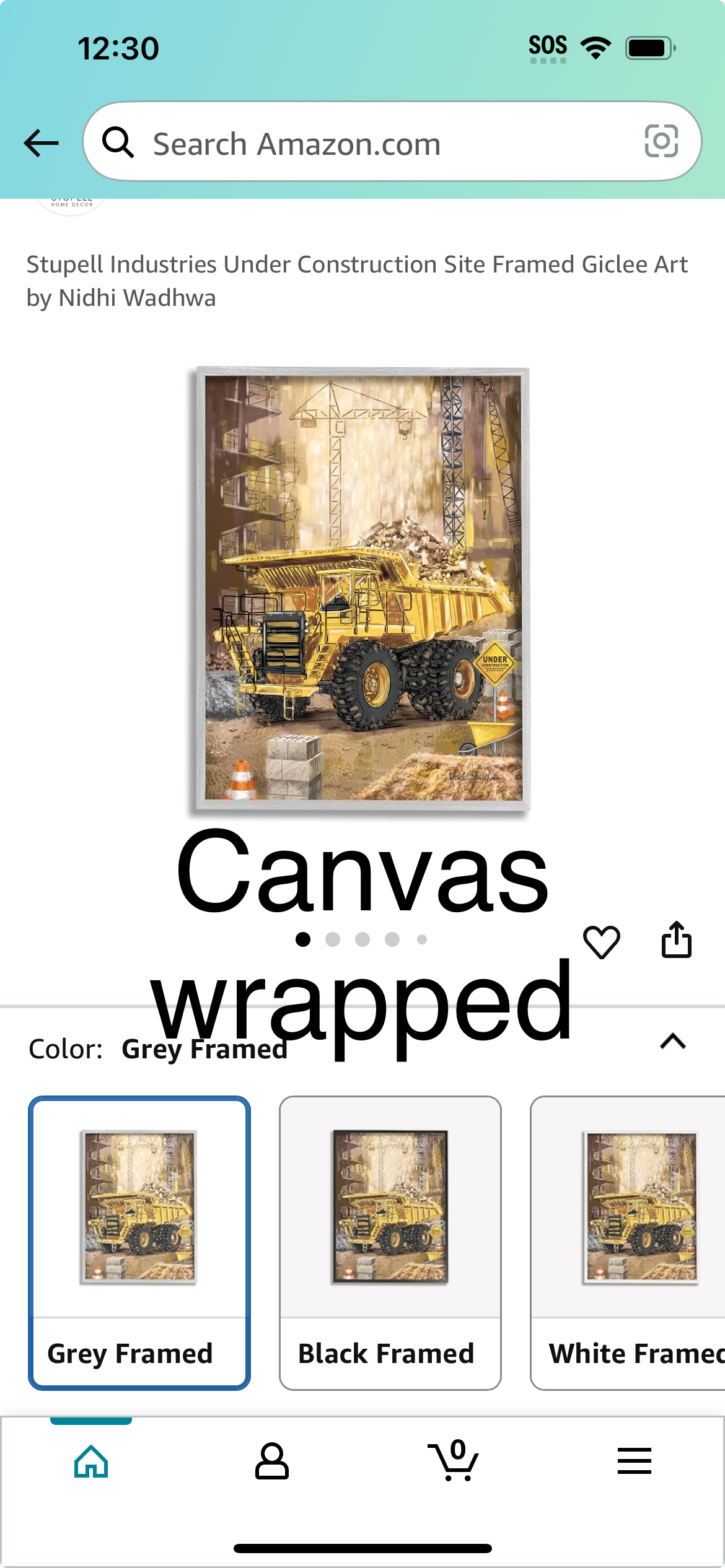Screen dimensions: 725x1568
Task: Open camera lens search icon
Action: click(661, 141)
